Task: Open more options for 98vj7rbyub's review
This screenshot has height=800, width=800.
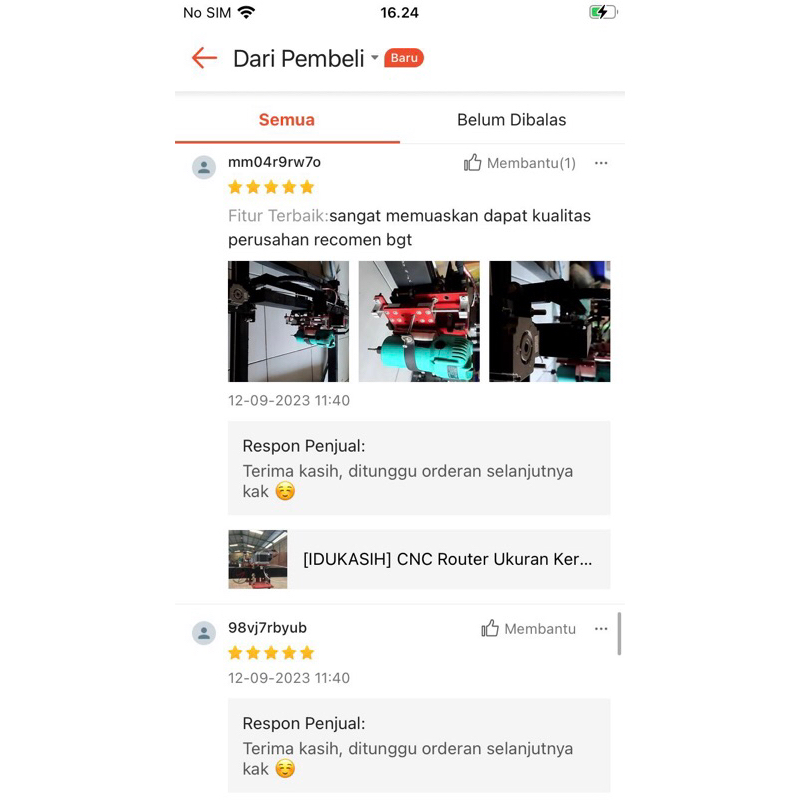Action: click(601, 629)
